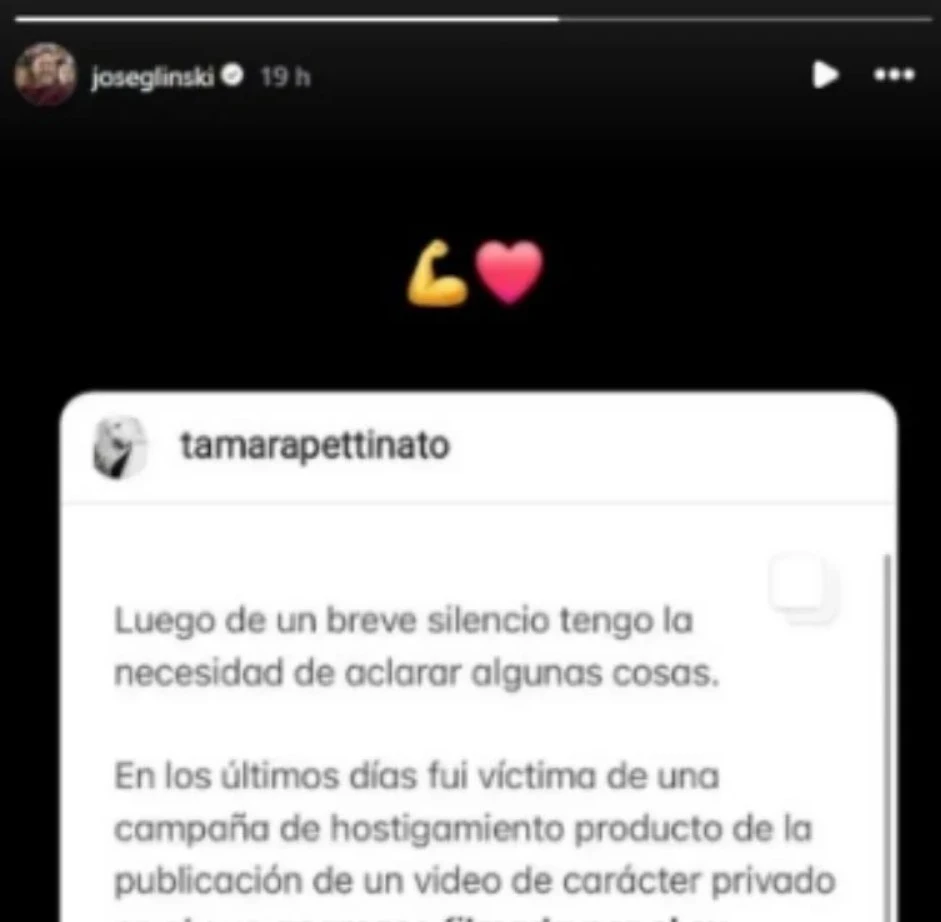Open the story options menu
The image size is (941, 922).
894,75
